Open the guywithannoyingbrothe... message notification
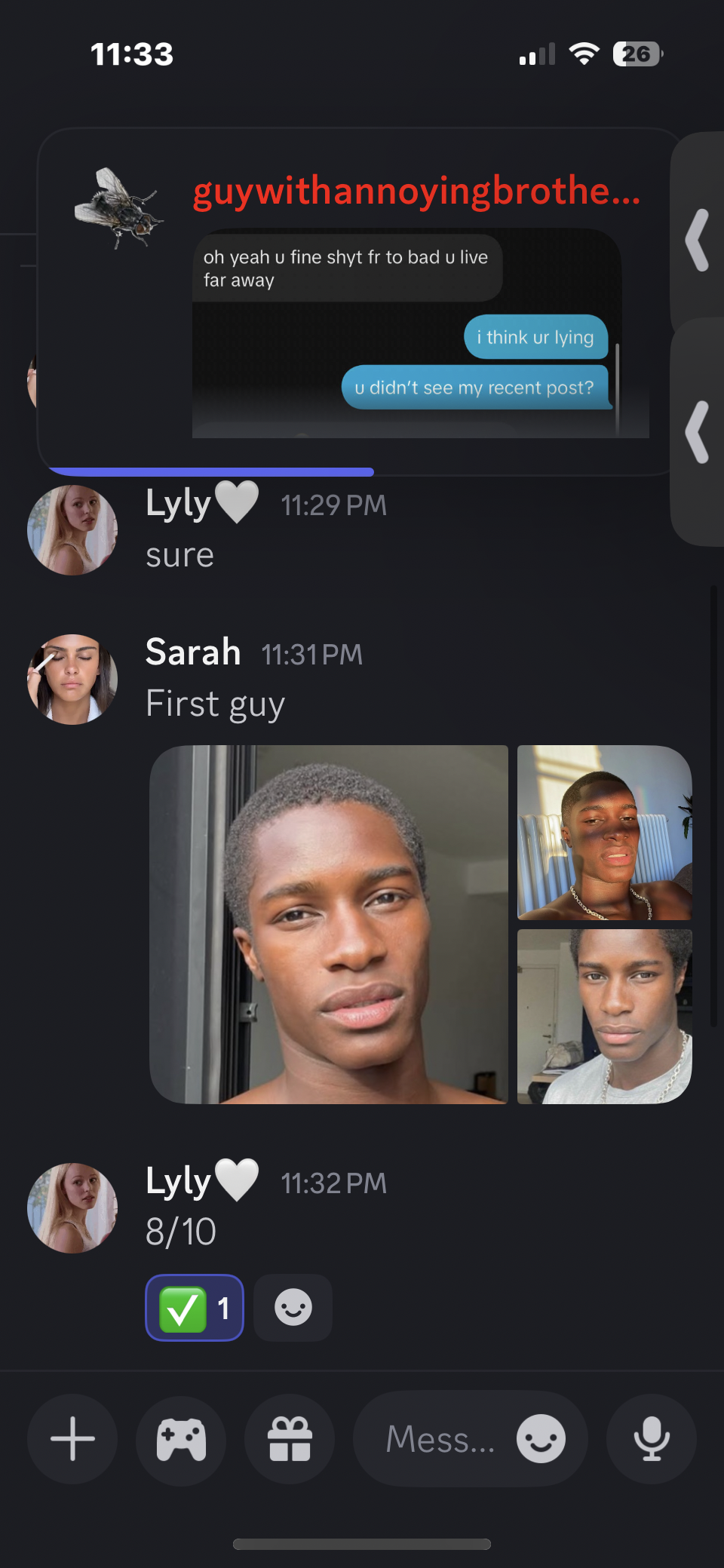The image size is (724, 1568). (x=354, y=302)
